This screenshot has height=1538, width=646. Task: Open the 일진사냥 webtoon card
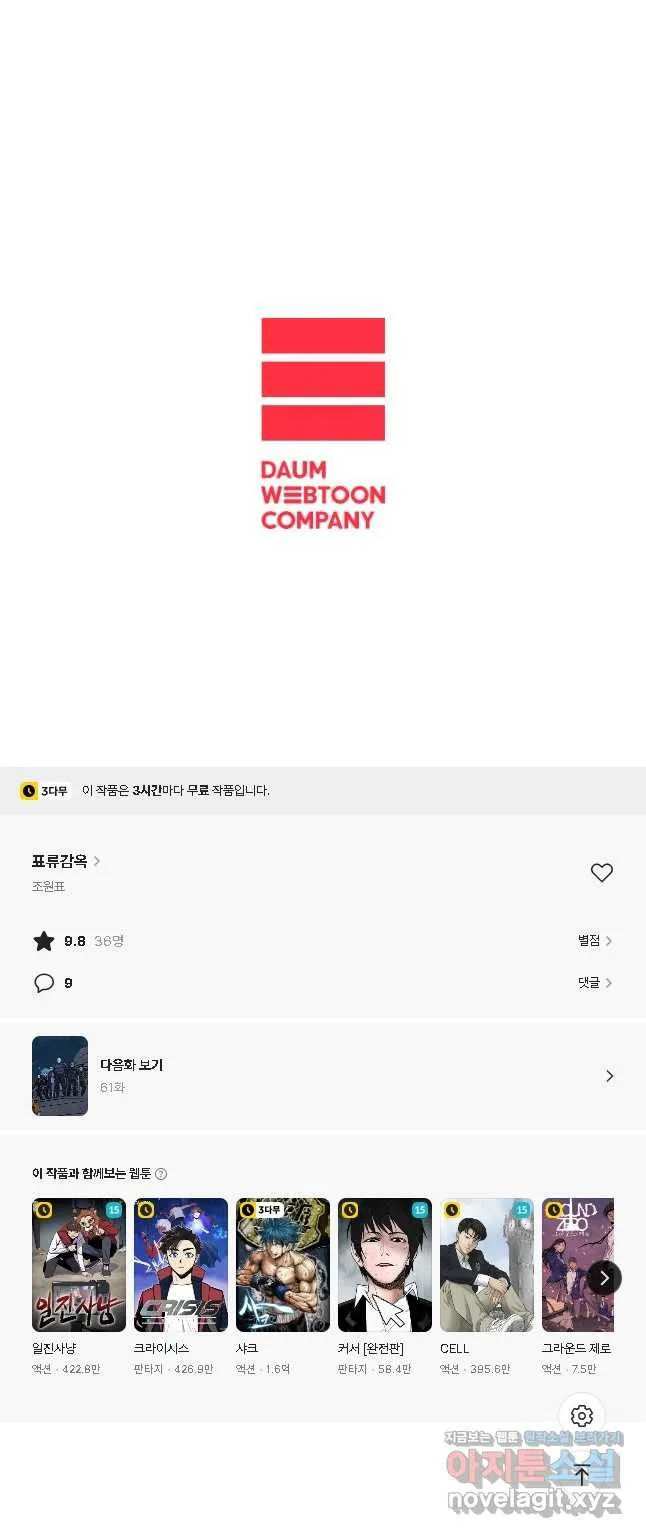point(79,1265)
